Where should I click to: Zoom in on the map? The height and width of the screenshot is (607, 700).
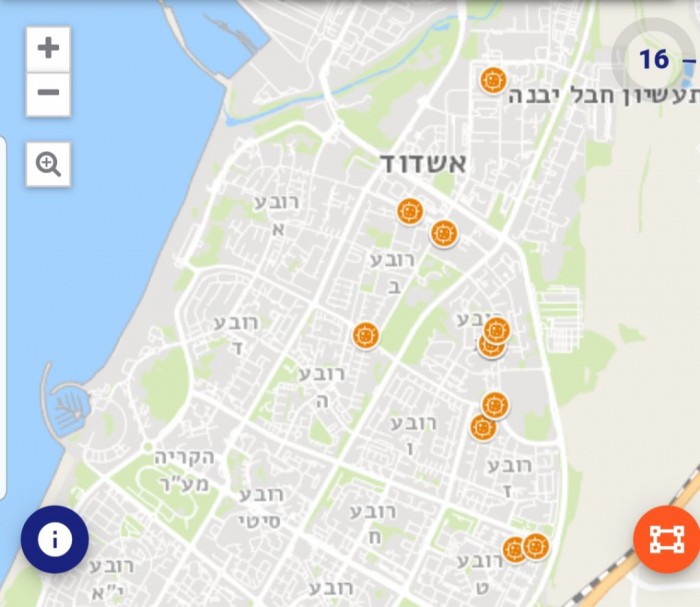(48, 48)
